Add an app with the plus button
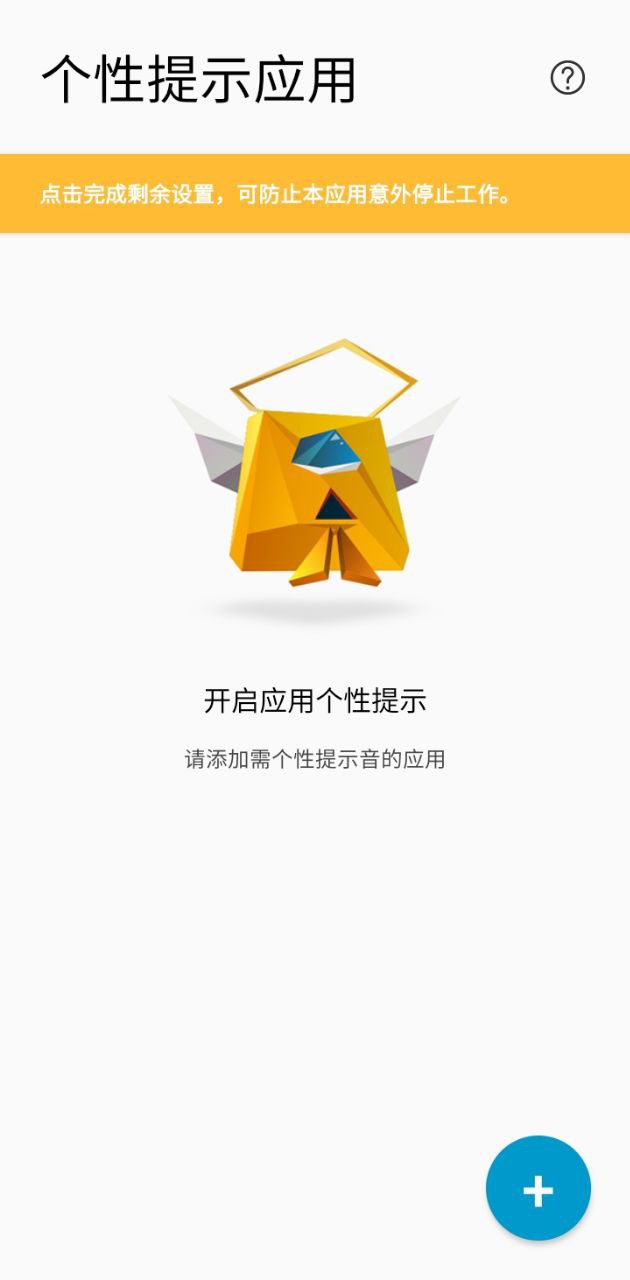The image size is (630, 1280). click(x=538, y=1188)
